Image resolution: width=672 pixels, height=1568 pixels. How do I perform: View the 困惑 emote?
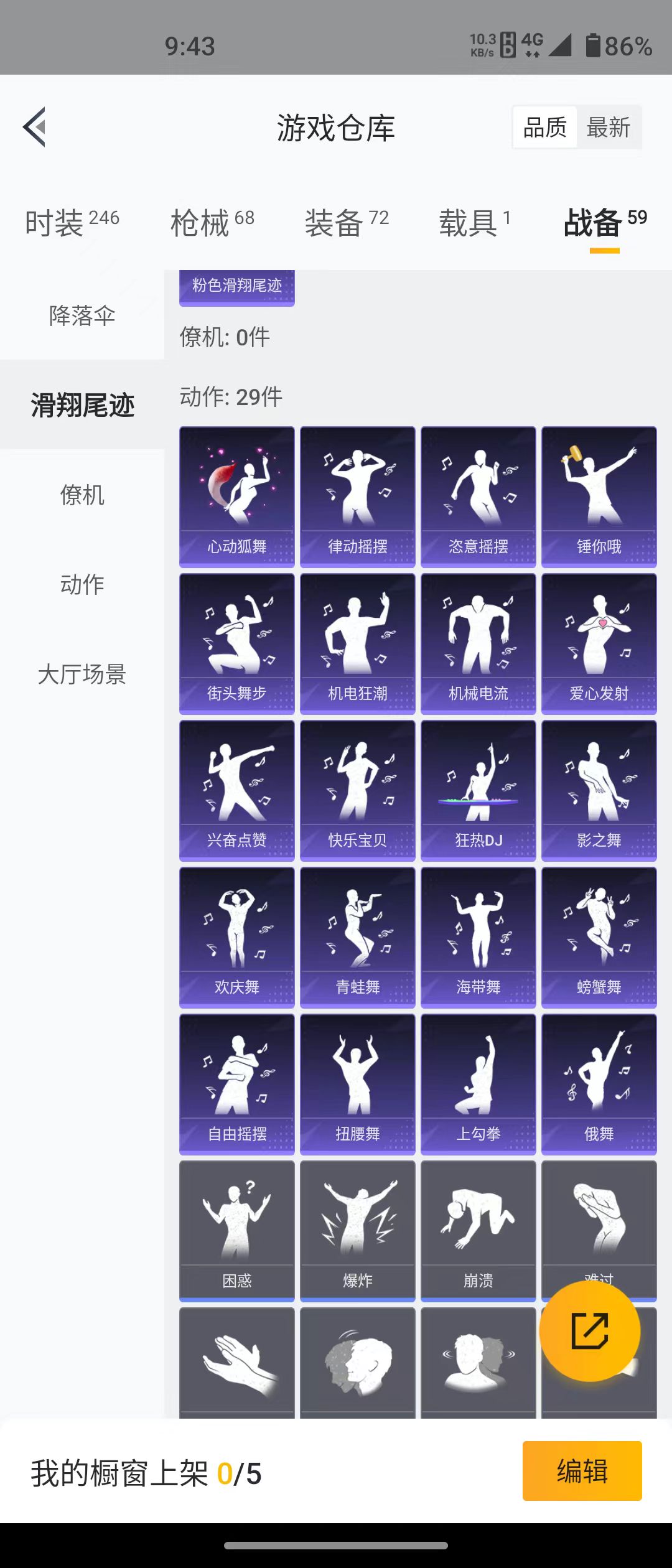237,1230
